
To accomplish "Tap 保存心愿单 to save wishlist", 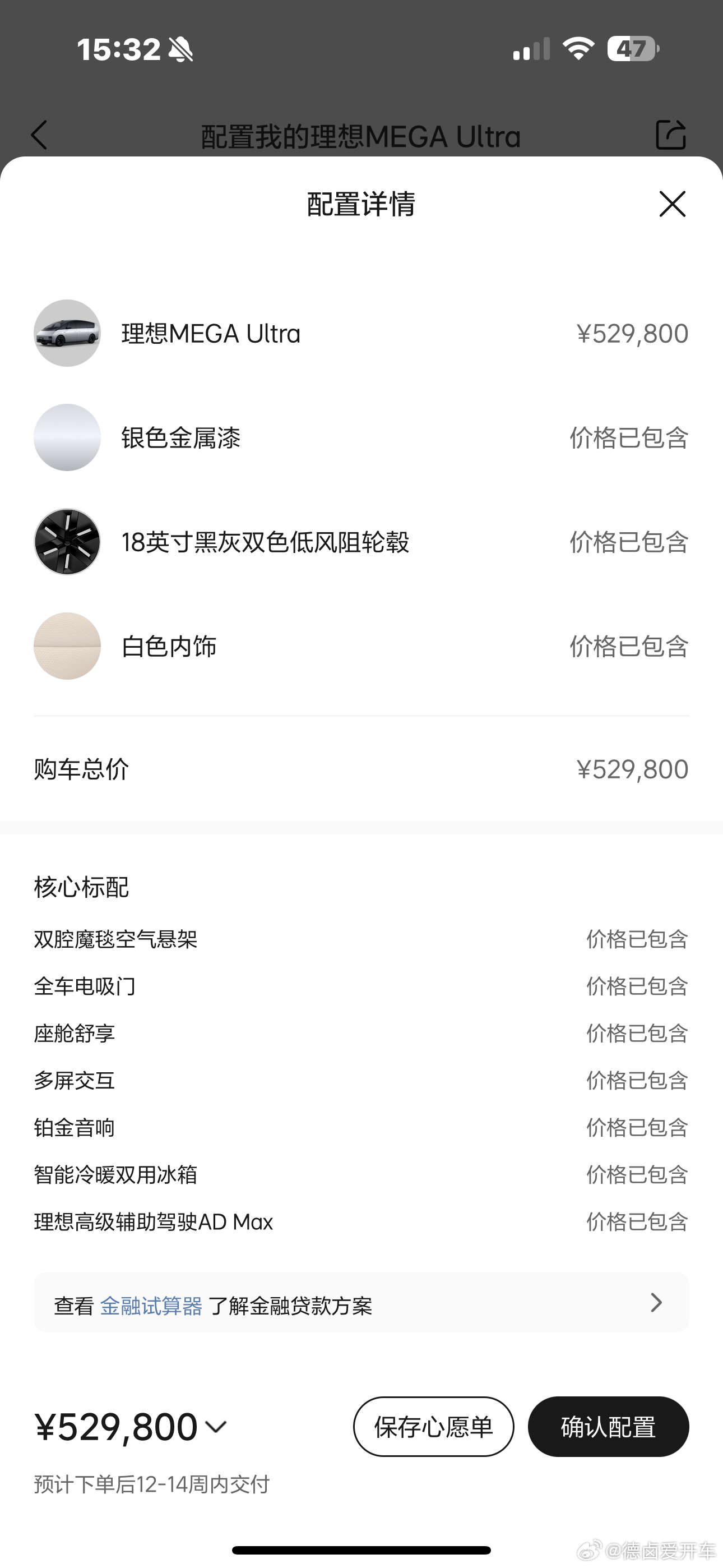I will [x=433, y=1426].
